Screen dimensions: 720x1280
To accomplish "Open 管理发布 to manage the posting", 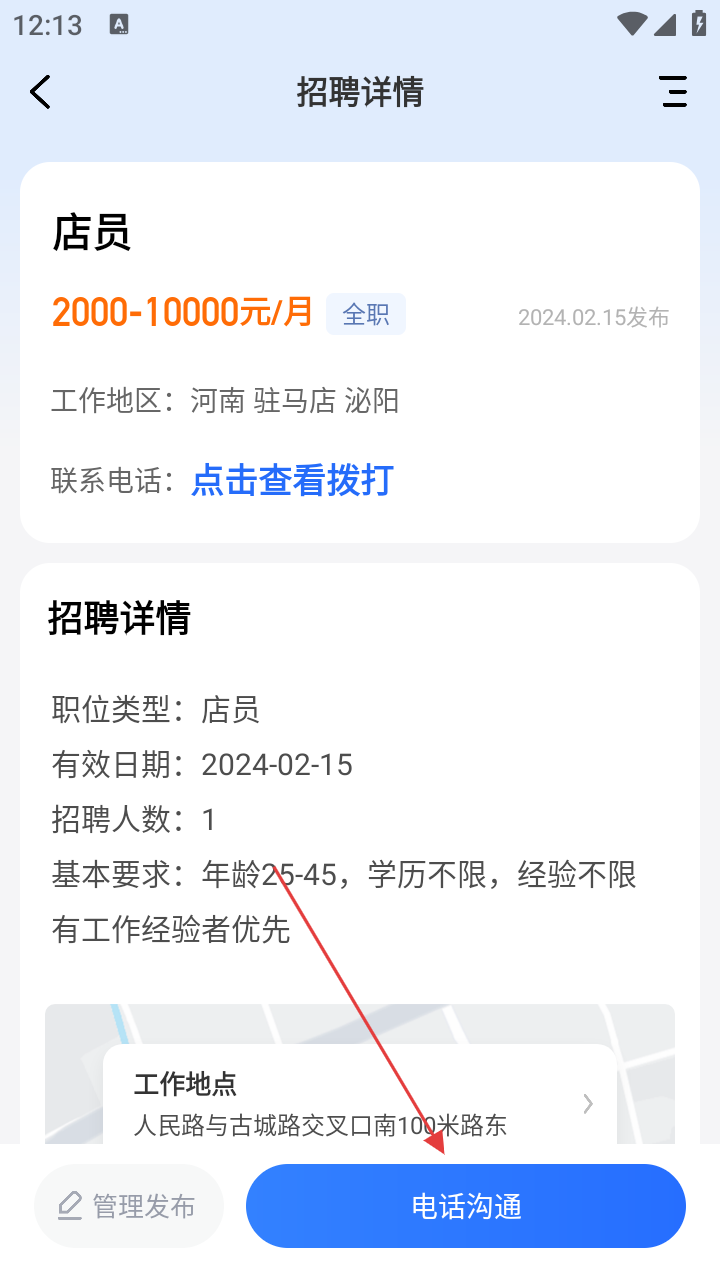I will point(128,1206).
